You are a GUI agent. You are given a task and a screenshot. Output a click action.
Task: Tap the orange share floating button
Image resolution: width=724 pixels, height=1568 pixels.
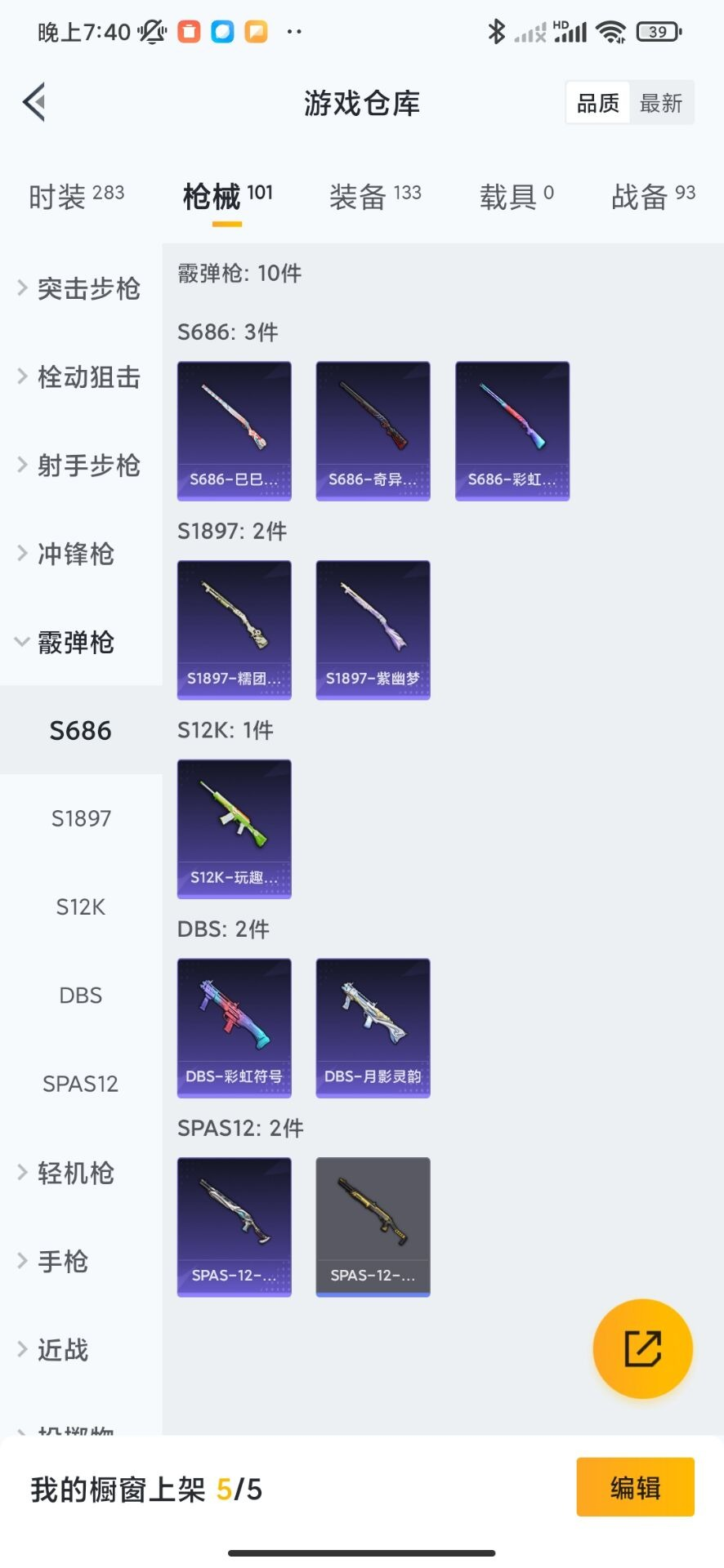coord(642,1348)
